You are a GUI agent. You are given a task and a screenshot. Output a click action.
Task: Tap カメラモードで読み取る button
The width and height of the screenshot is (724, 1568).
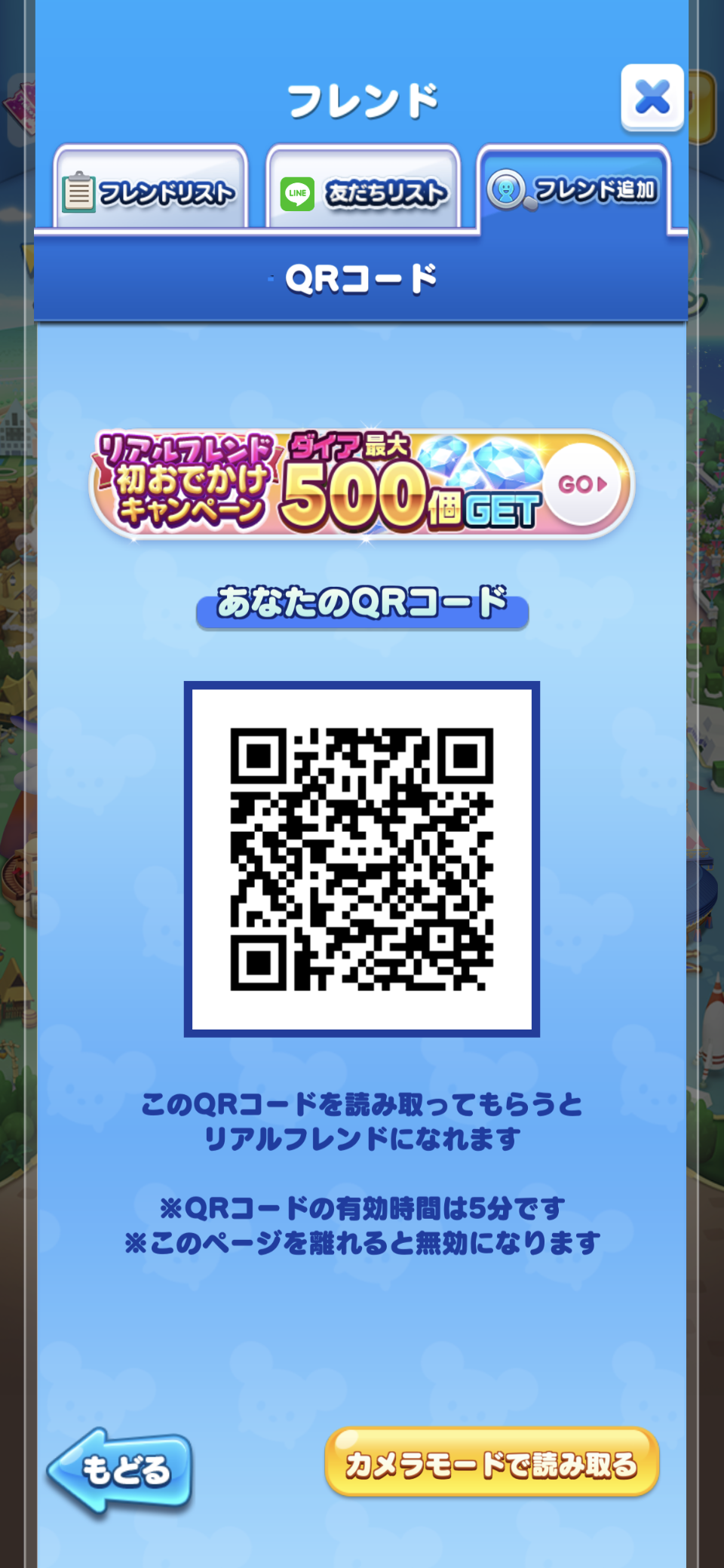pos(492,1463)
